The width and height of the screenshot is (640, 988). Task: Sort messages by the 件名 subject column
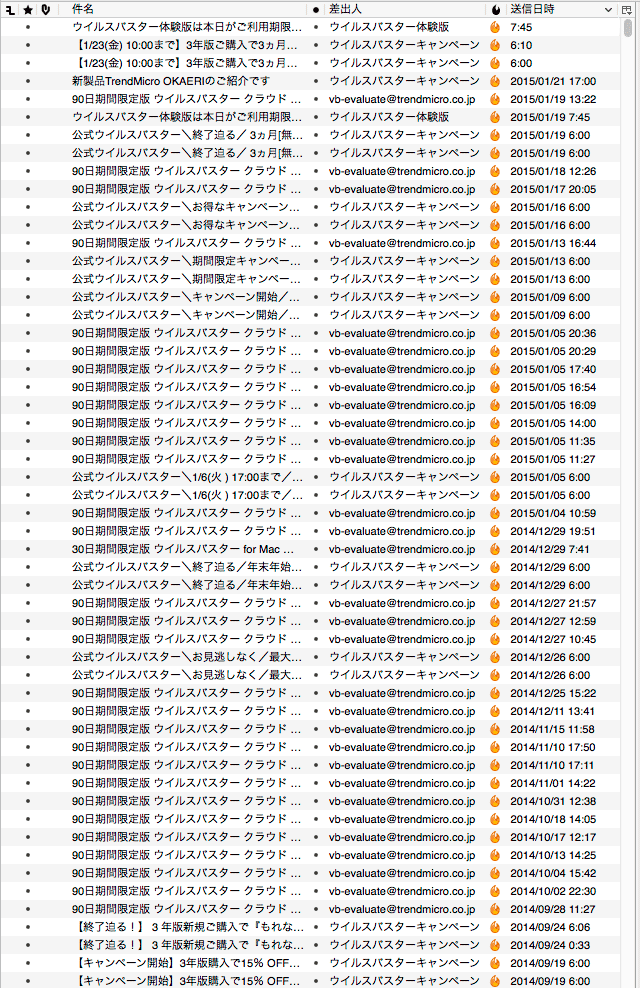[x=180, y=9]
